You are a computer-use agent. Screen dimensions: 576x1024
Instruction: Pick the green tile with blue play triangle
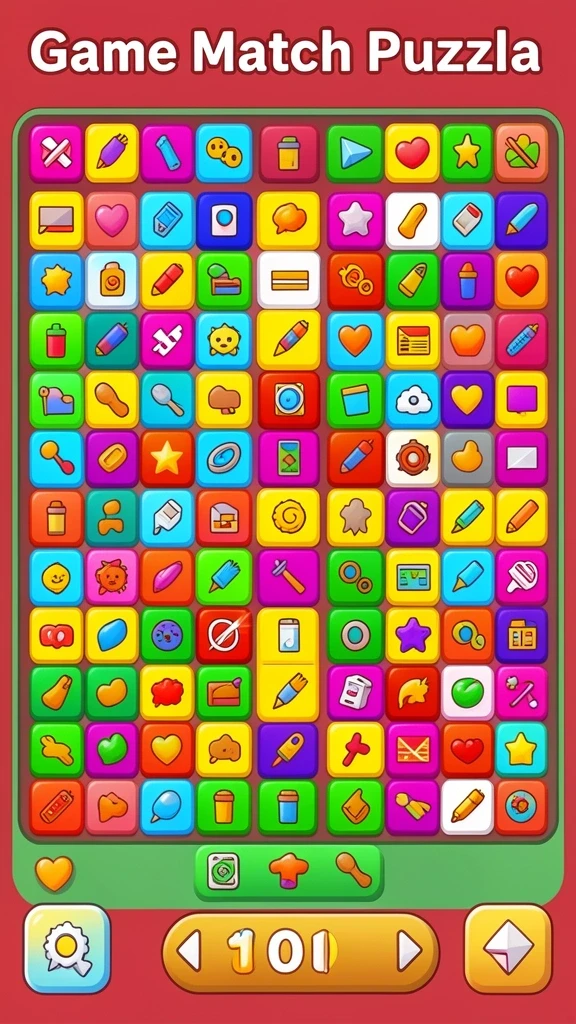point(355,153)
